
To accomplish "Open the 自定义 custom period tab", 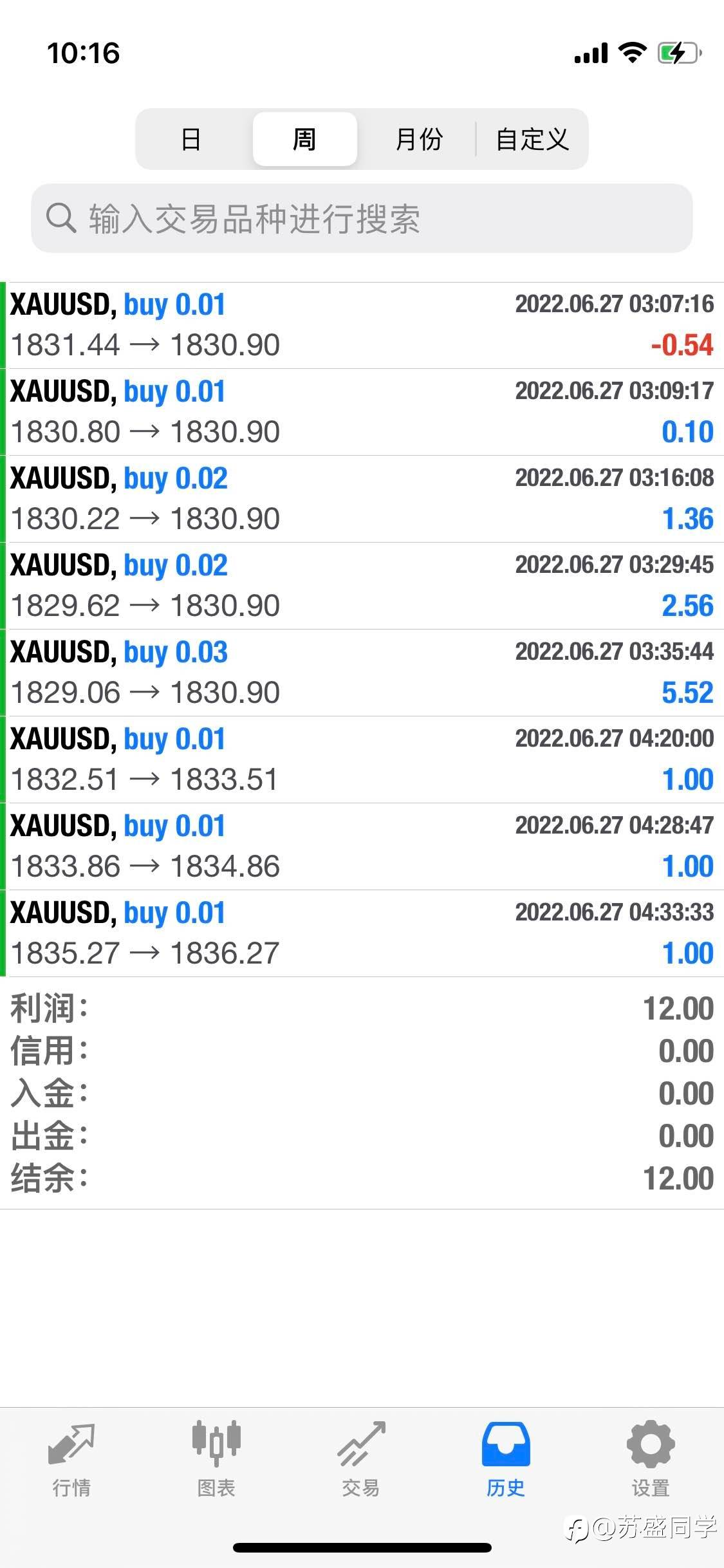I will (x=532, y=139).
